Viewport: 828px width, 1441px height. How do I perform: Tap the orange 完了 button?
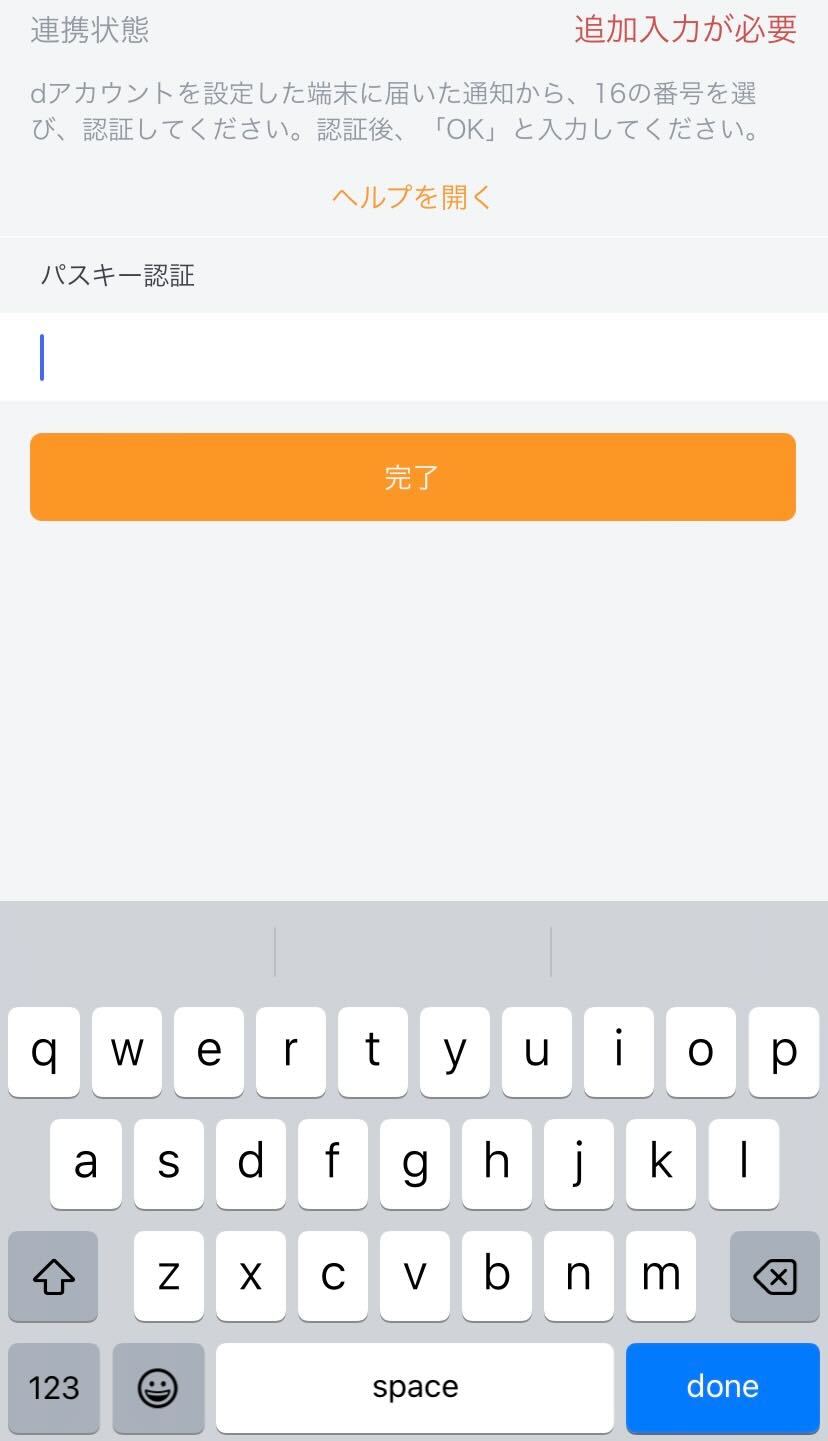(412, 477)
